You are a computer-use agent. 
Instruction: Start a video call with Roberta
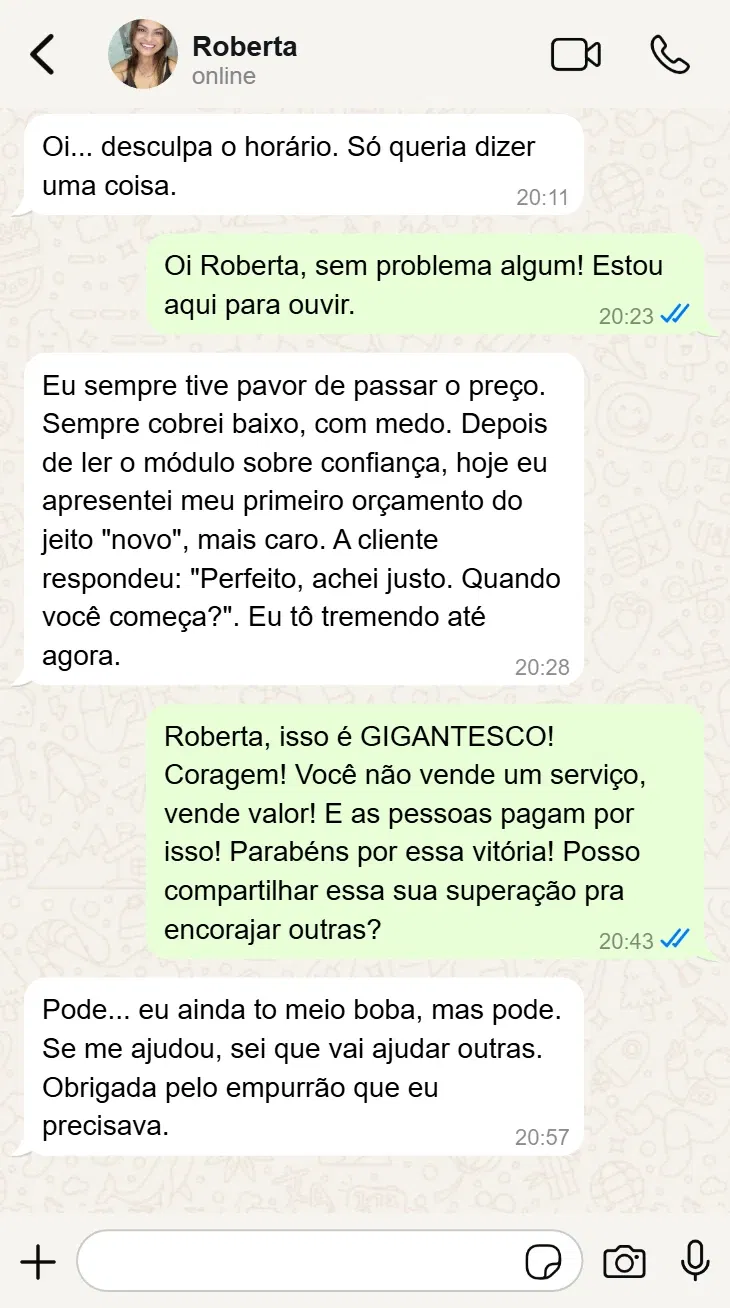(576, 54)
